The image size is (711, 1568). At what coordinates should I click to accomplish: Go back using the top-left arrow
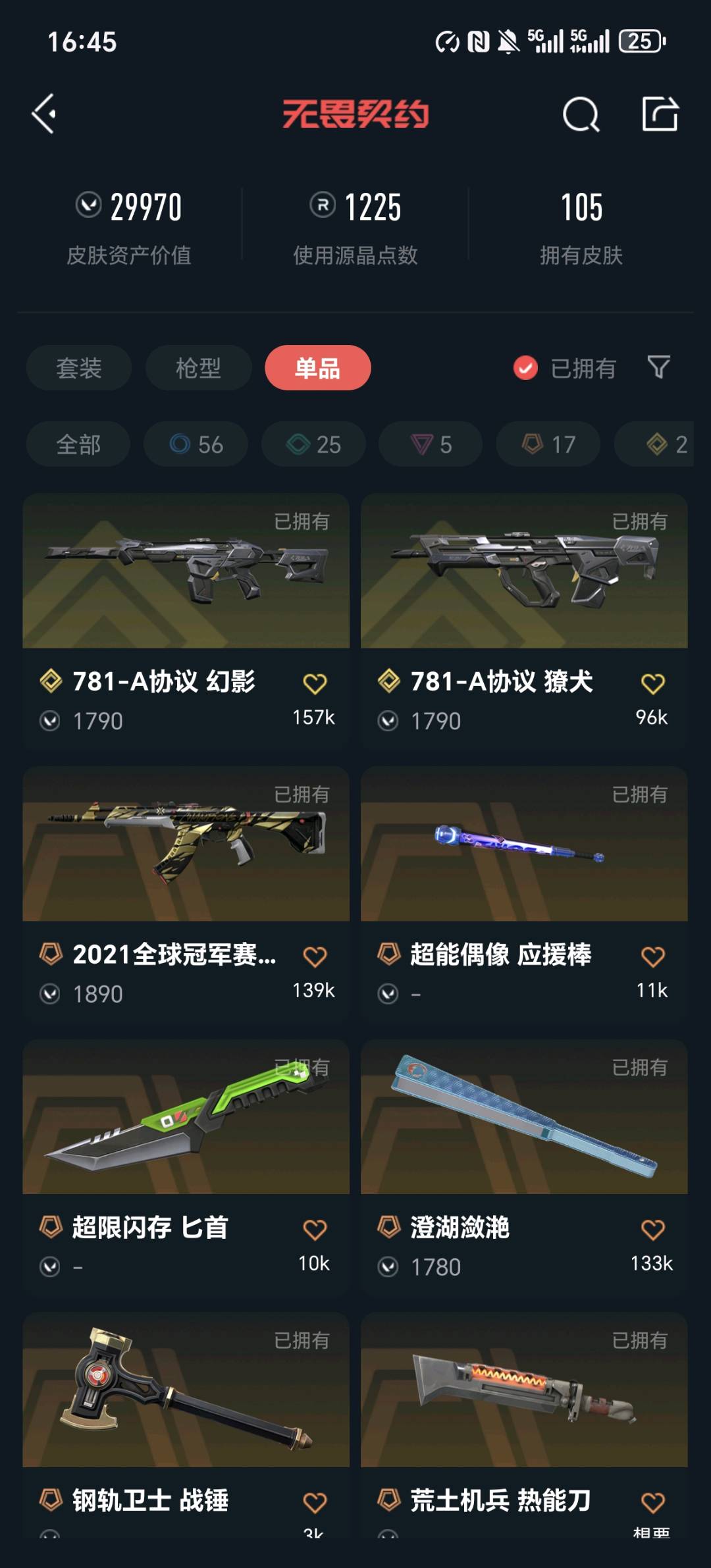(45, 114)
